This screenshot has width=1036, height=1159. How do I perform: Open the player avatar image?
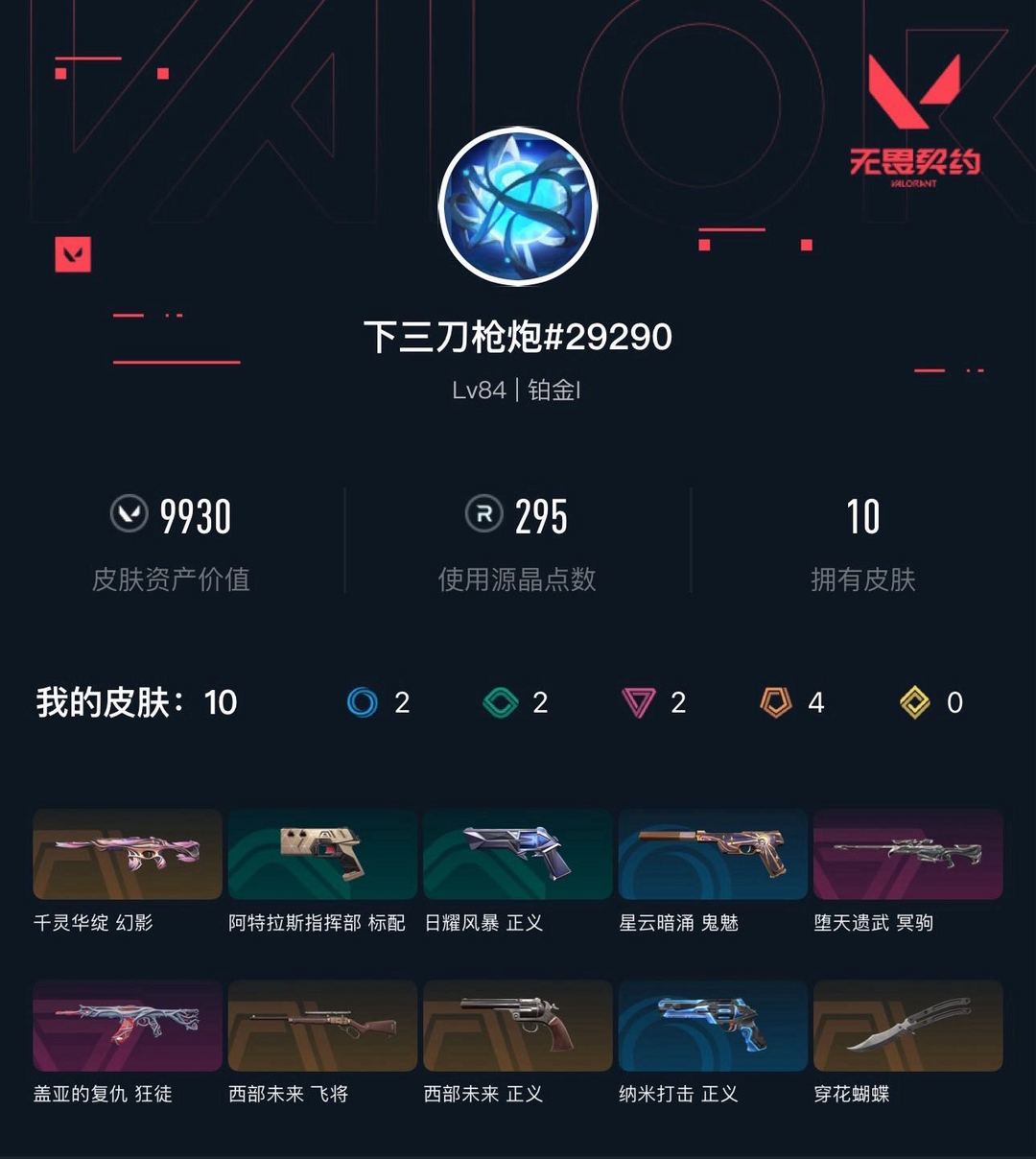pos(518,207)
